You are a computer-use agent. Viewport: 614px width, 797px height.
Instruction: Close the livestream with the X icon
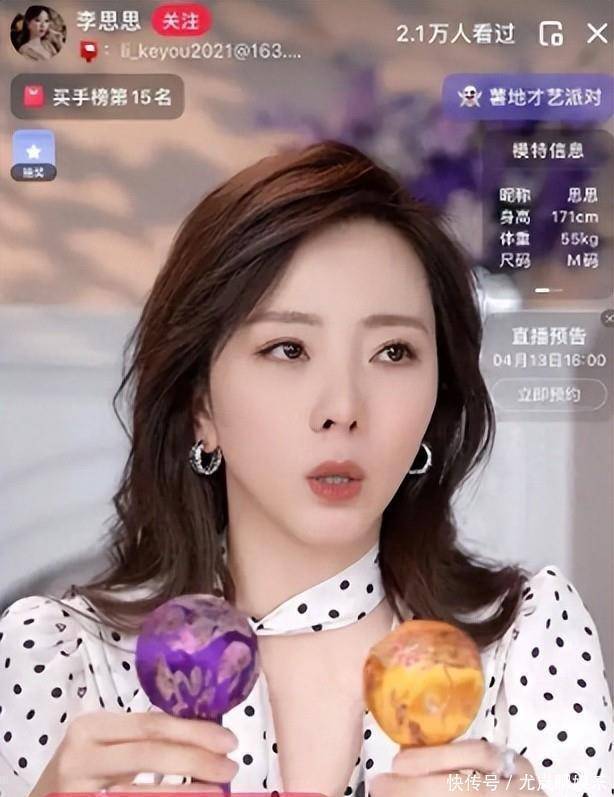597,32
